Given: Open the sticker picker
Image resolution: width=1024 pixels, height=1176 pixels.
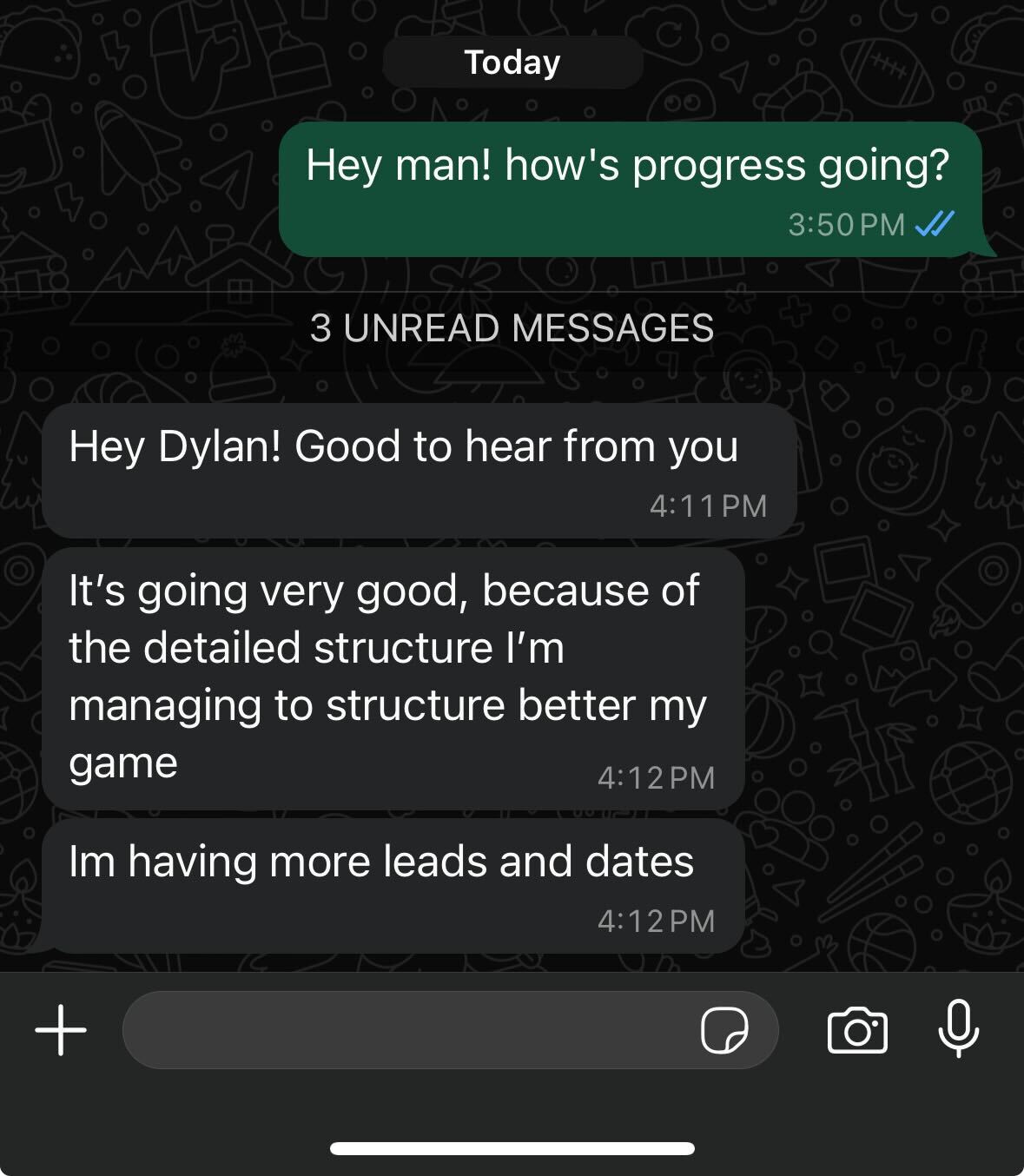Looking at the screenshot, I should pos(724,1030).
